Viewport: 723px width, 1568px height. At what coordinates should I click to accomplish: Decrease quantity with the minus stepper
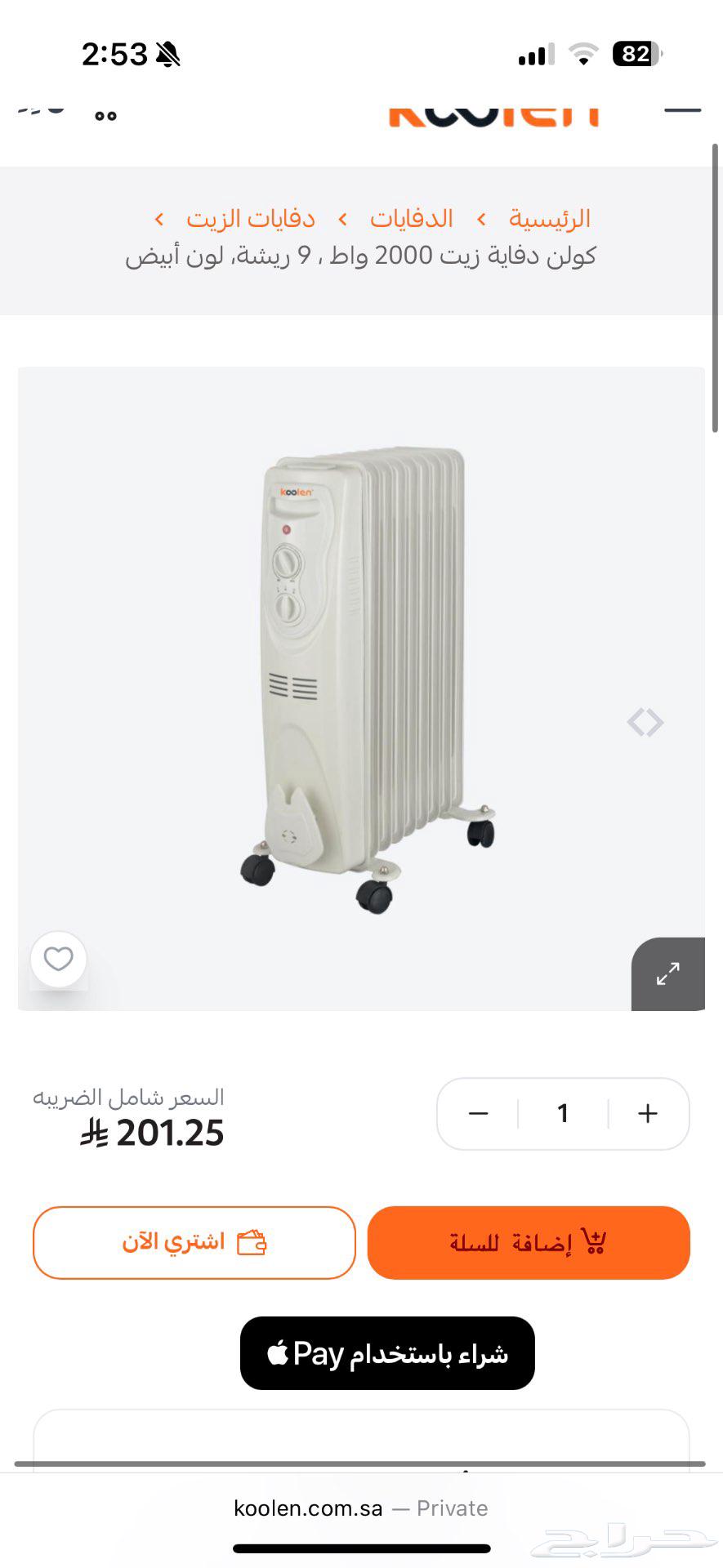479,1113
